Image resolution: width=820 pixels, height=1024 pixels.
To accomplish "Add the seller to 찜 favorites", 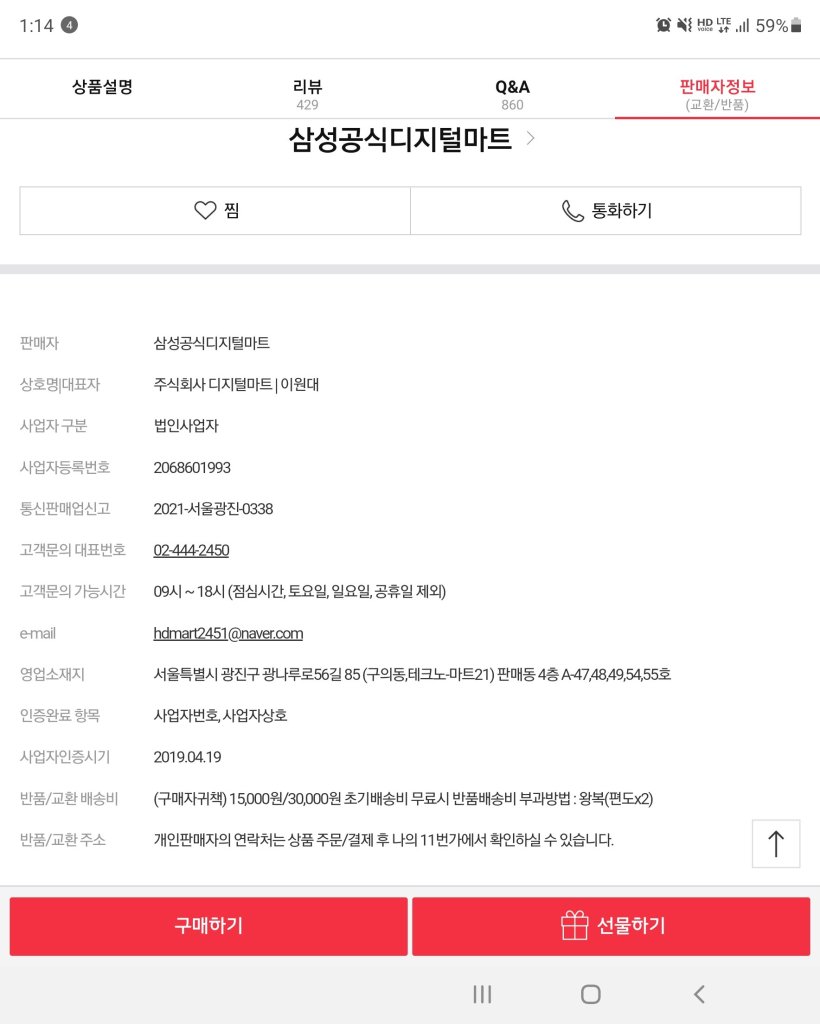I will pos(215,211).
